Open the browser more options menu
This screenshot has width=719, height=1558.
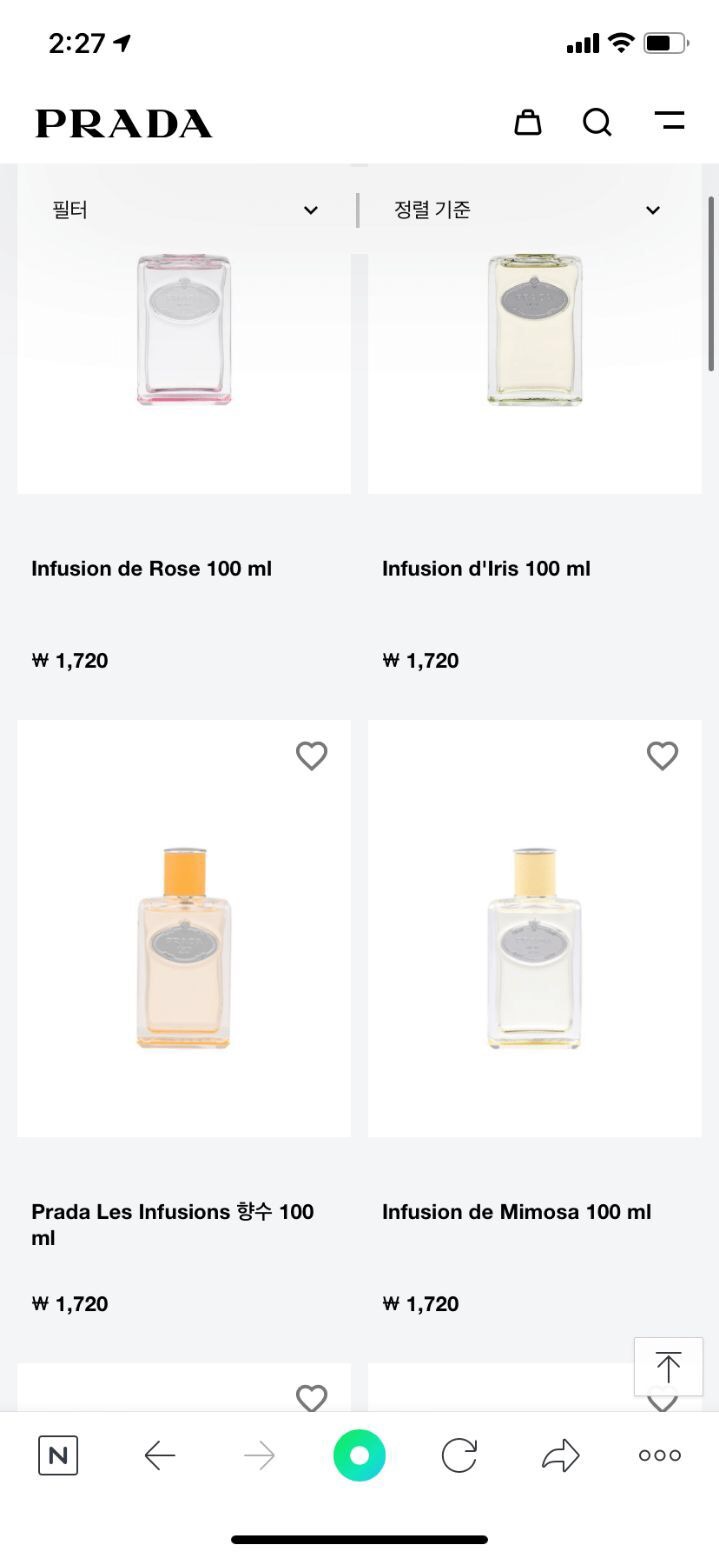(660, 1455)
